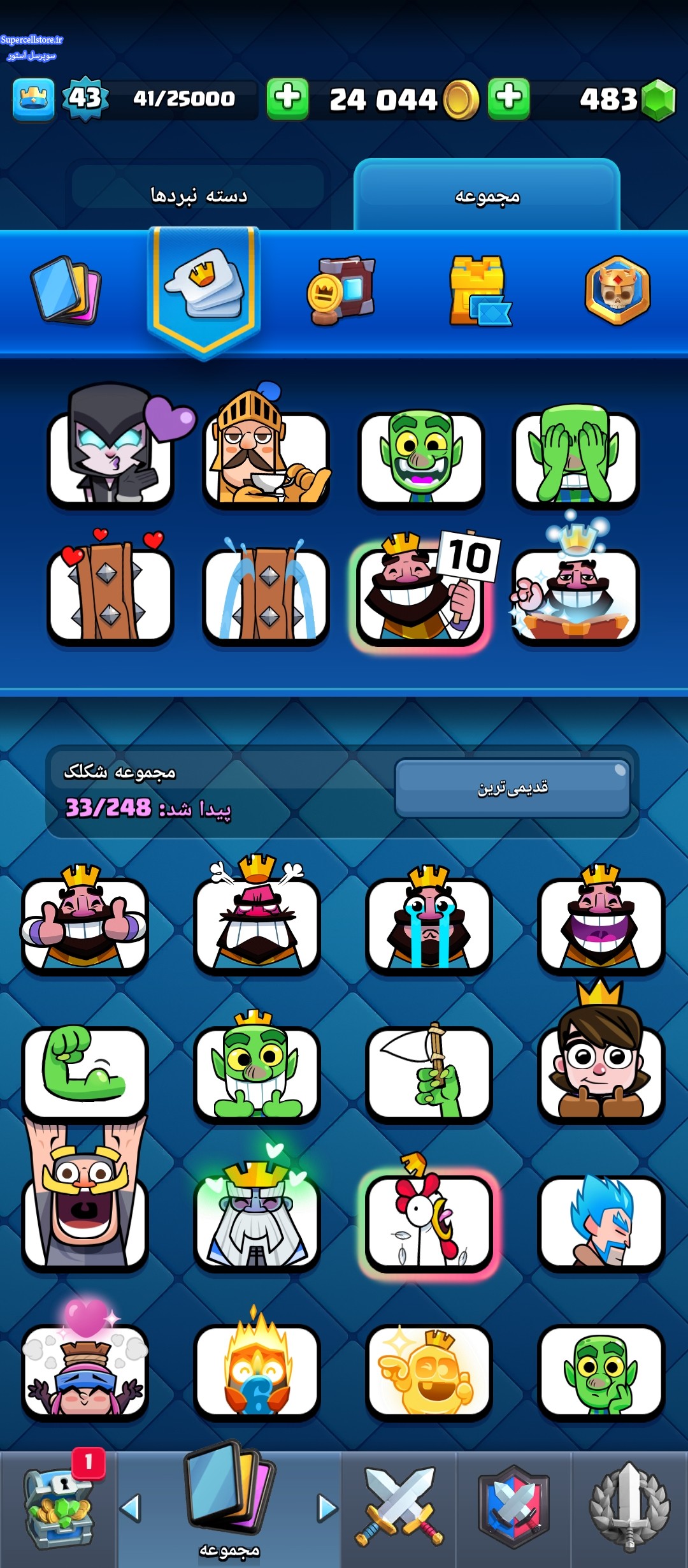
Task: Tap the crying king emote
Action: click(429, 922)
